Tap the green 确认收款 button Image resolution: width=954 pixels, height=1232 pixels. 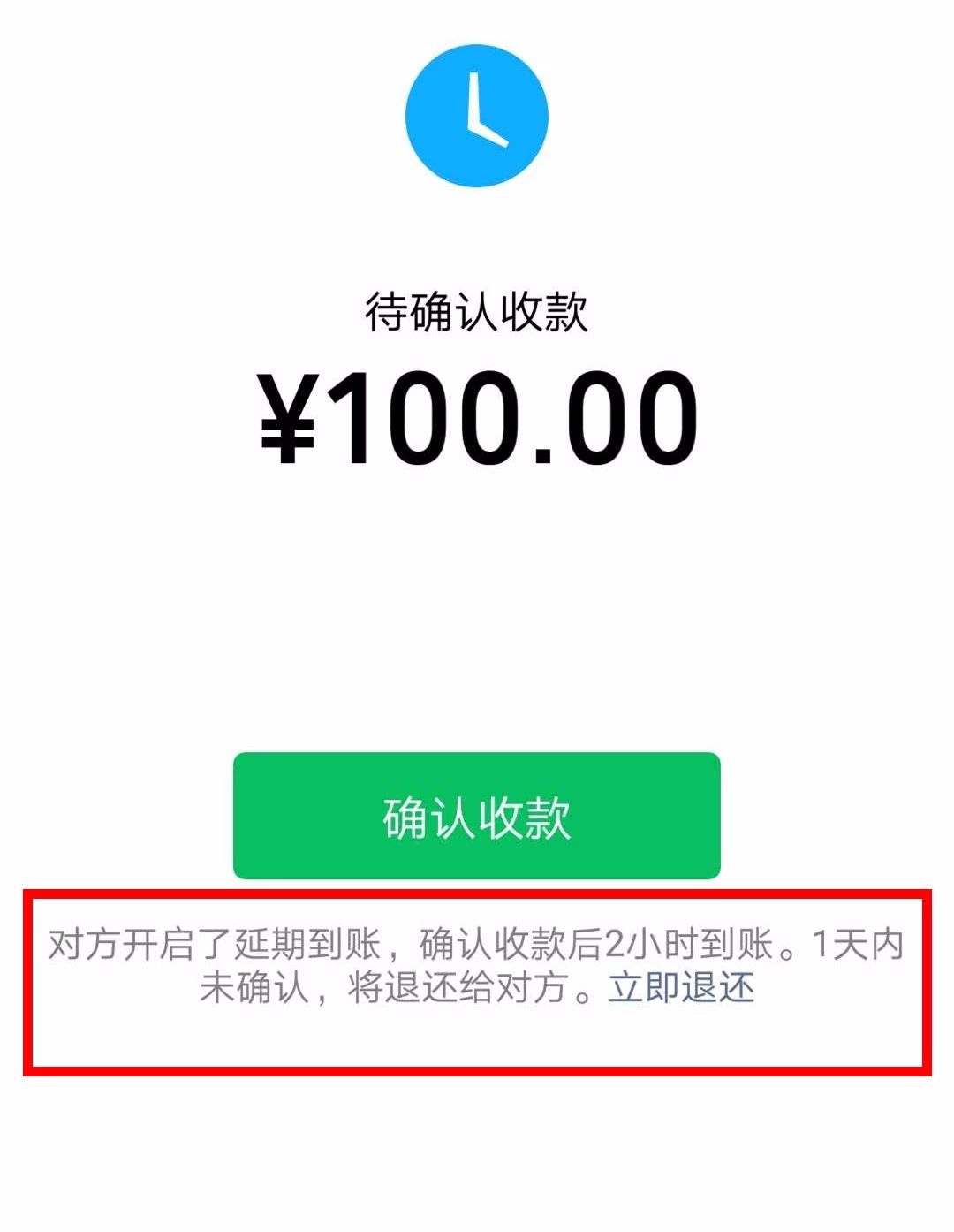click(476, 816)
